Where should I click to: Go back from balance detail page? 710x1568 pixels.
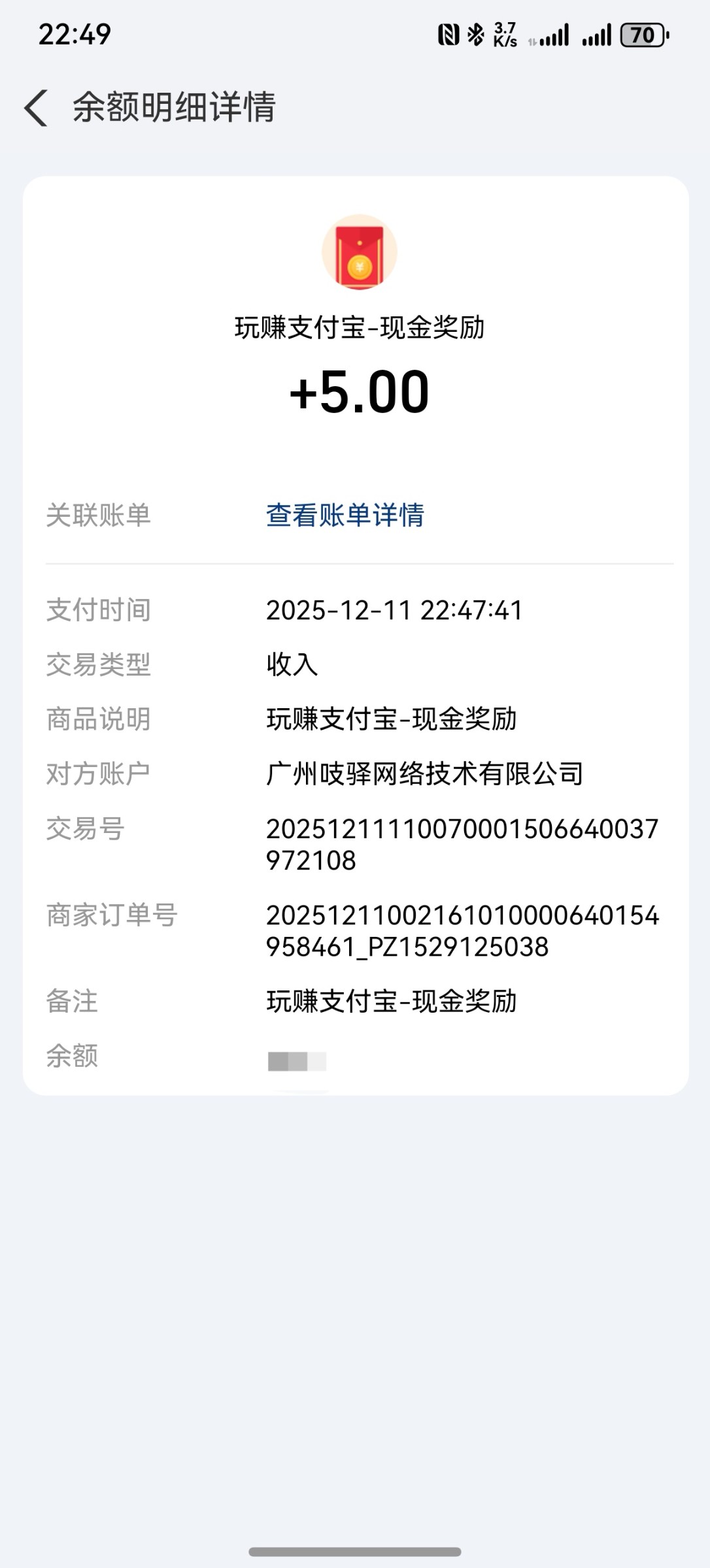pyautogui.click(x=37, y=108)
